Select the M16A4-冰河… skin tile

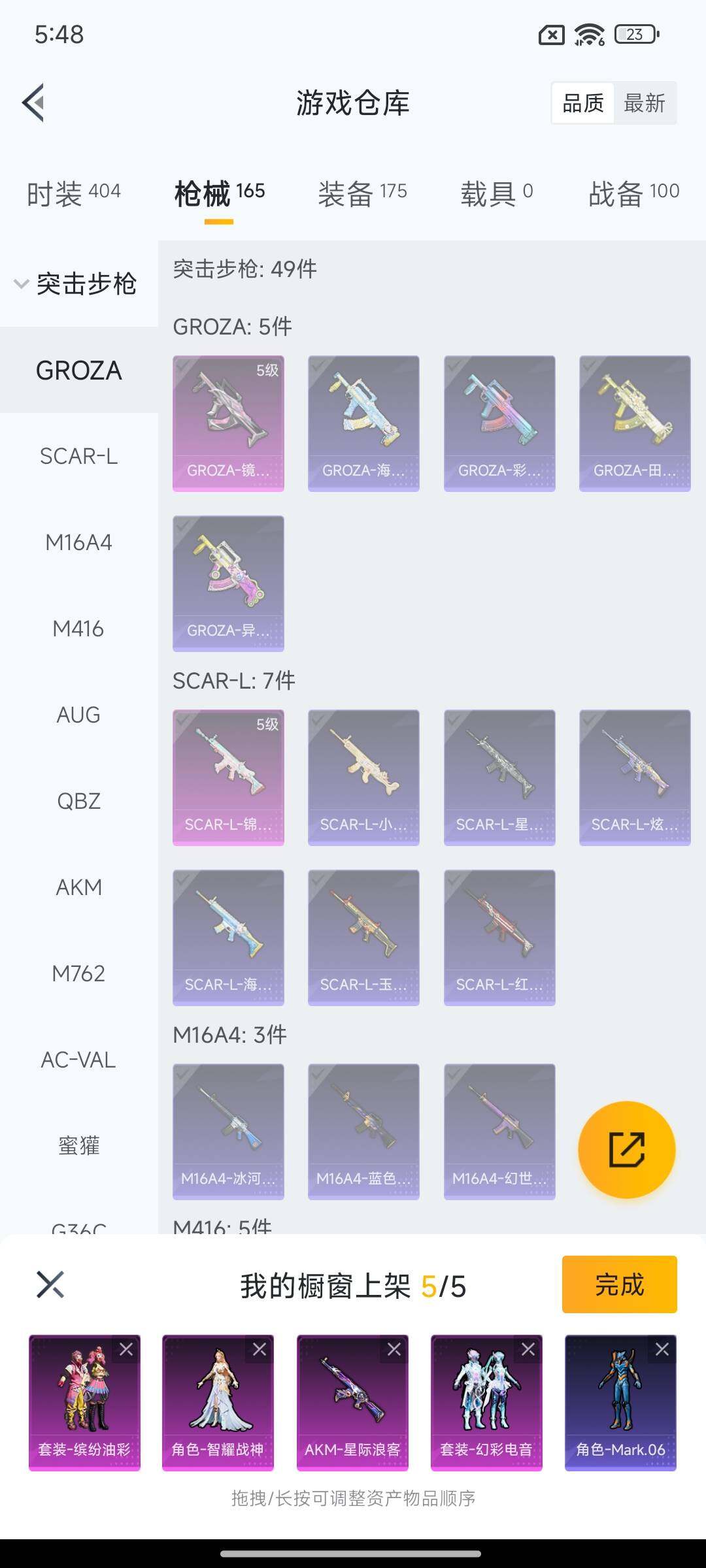pos(228,1131)
